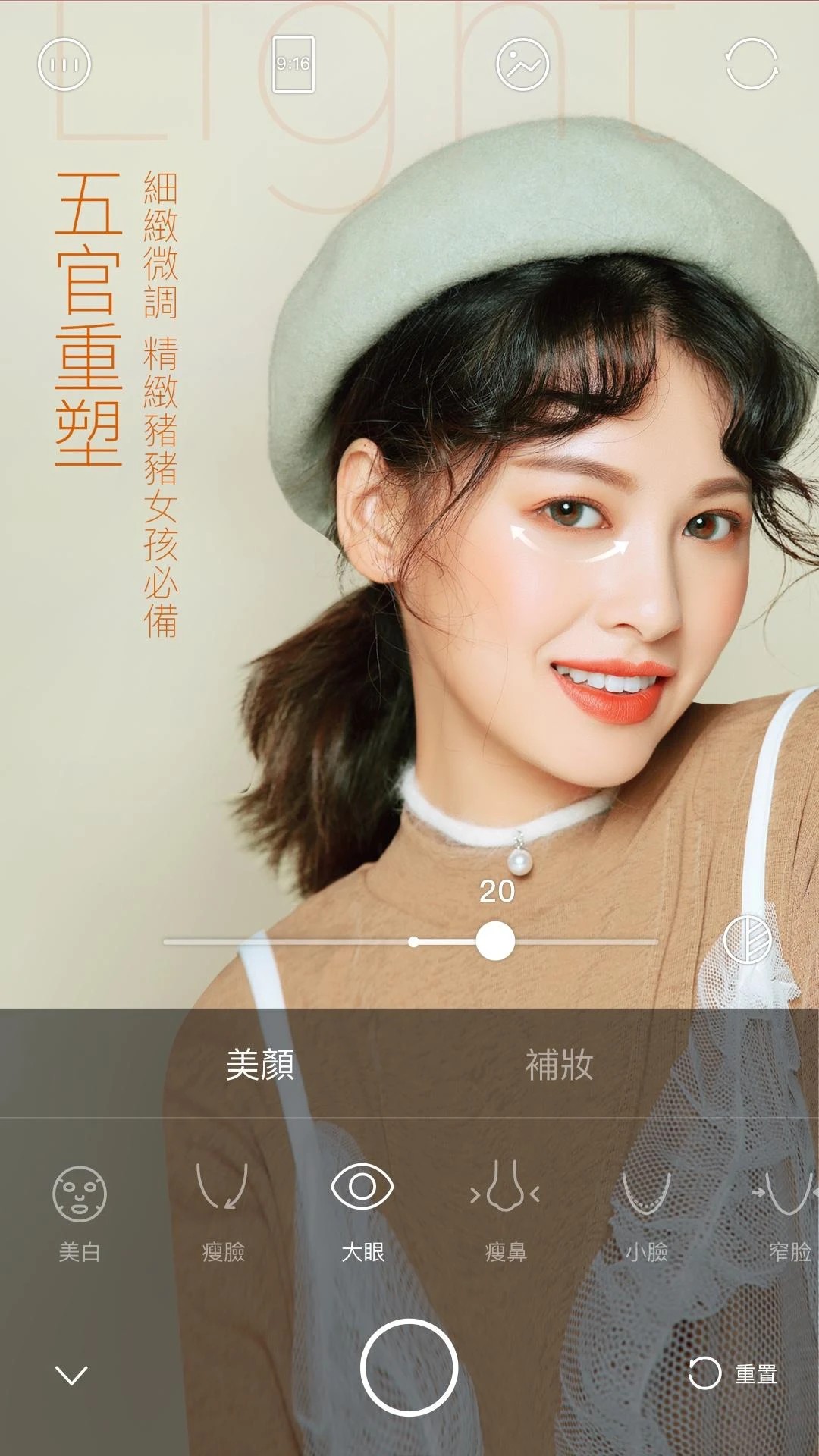819x1456 pixels.
Task: Tap the half-shaded compare circle icon
Action: click(748, 940)
